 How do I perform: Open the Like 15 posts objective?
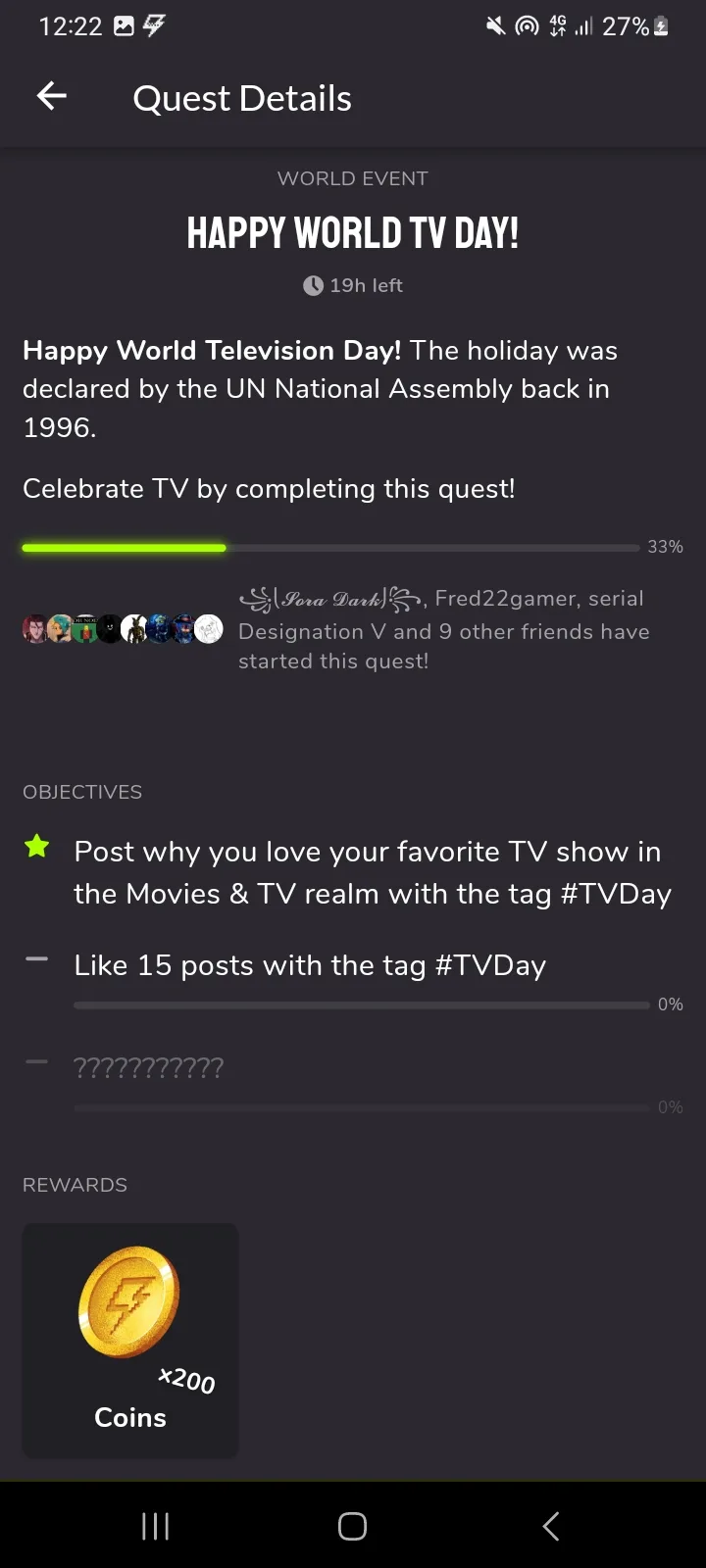click(x=310, y=965)
